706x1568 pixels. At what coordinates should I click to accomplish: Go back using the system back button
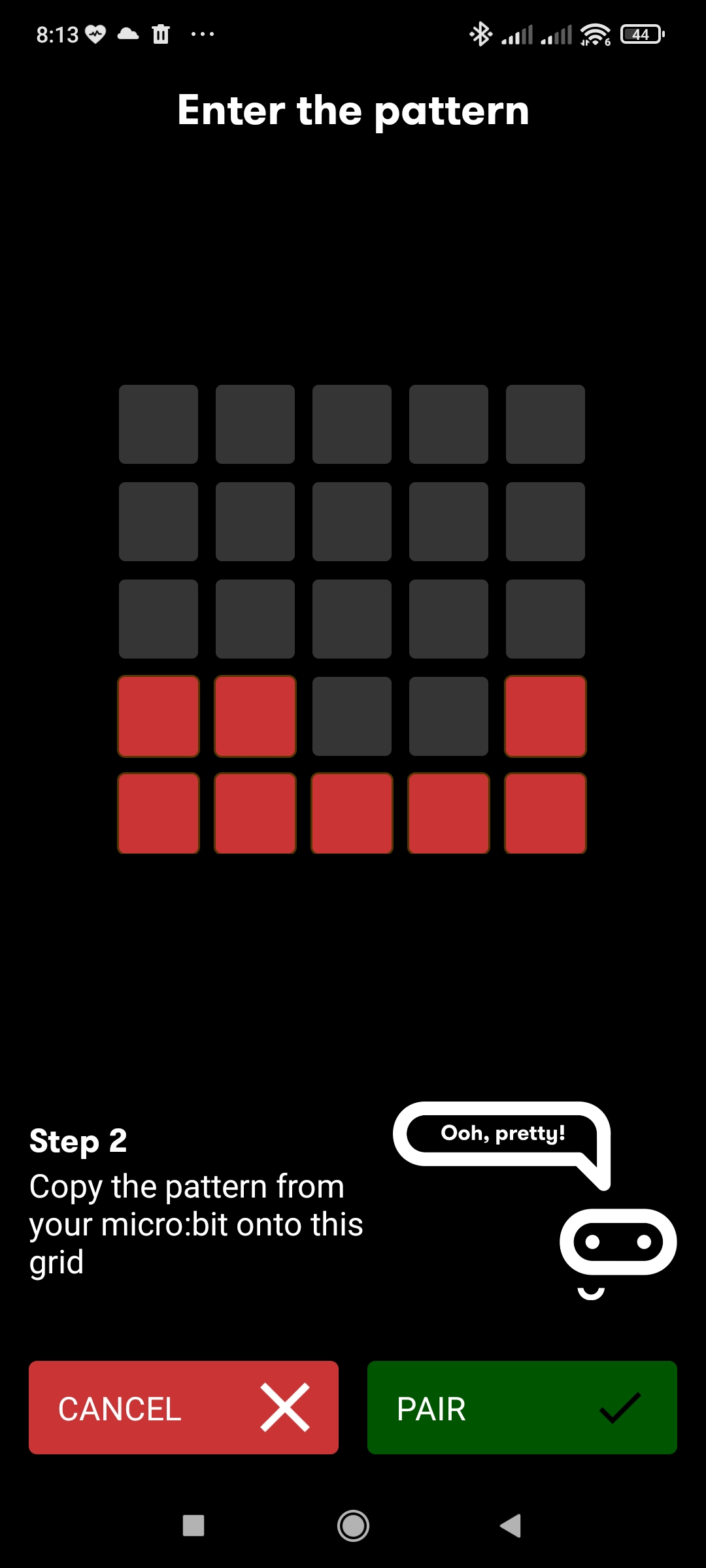pos(511,1526)
